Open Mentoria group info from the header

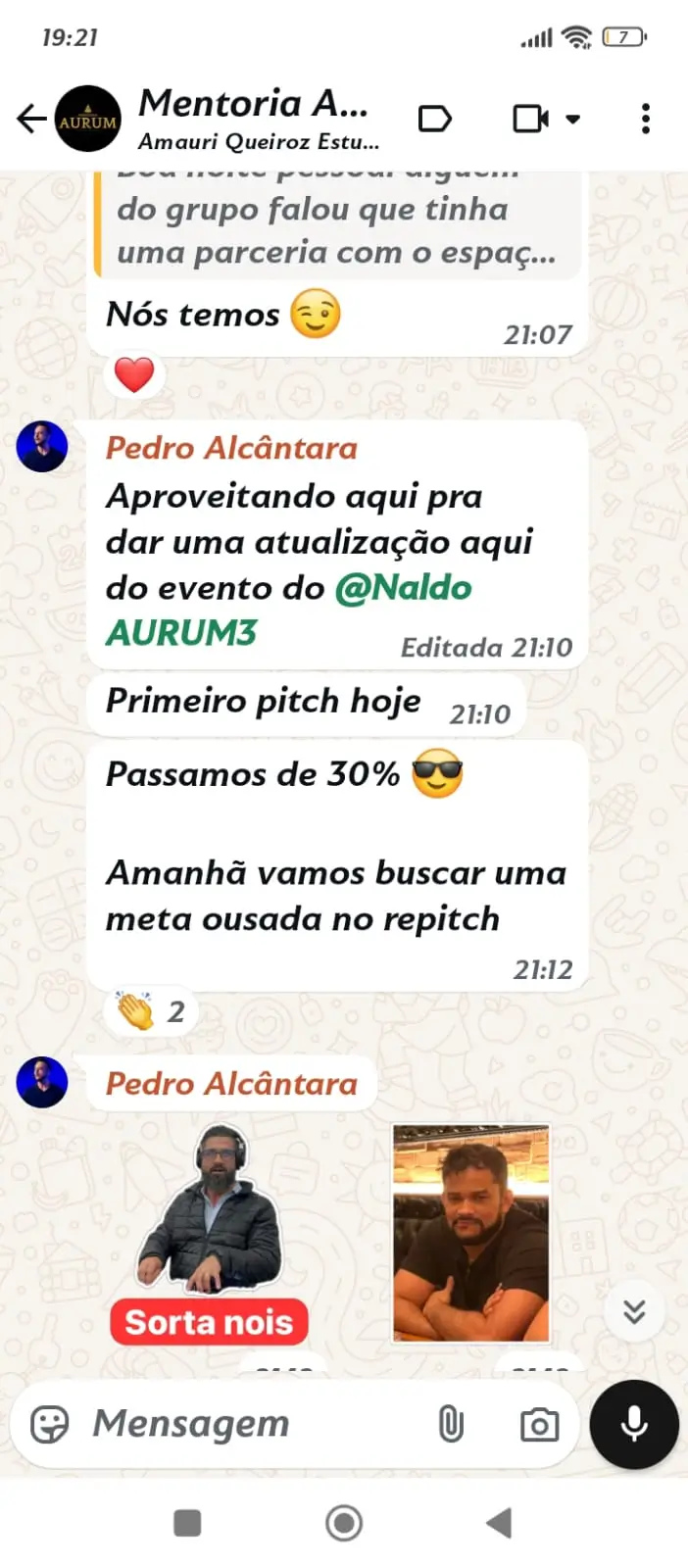[x=255, y=118]
